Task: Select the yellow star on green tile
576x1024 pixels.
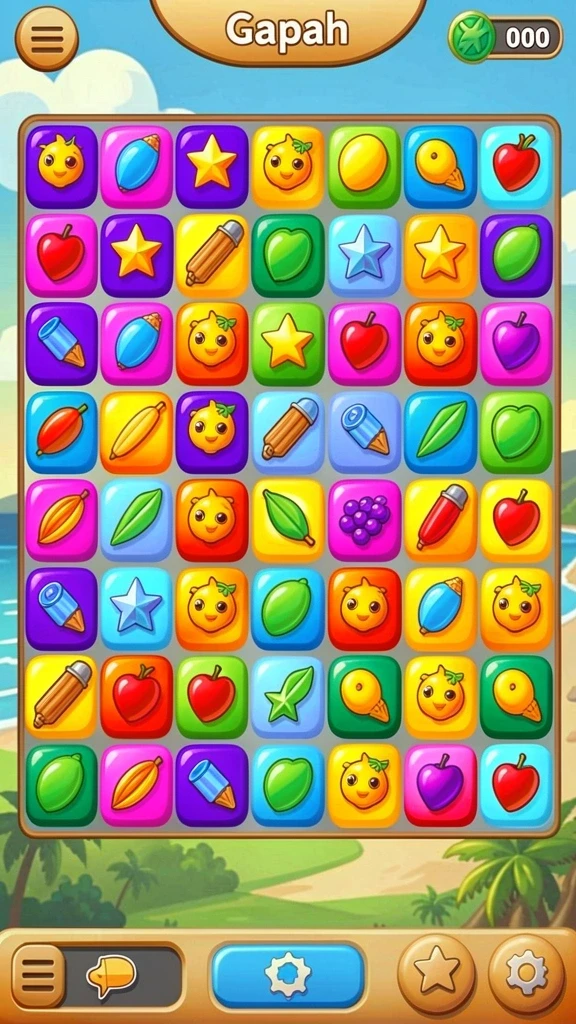Action: pyautogui.click(x=287, y=344)
